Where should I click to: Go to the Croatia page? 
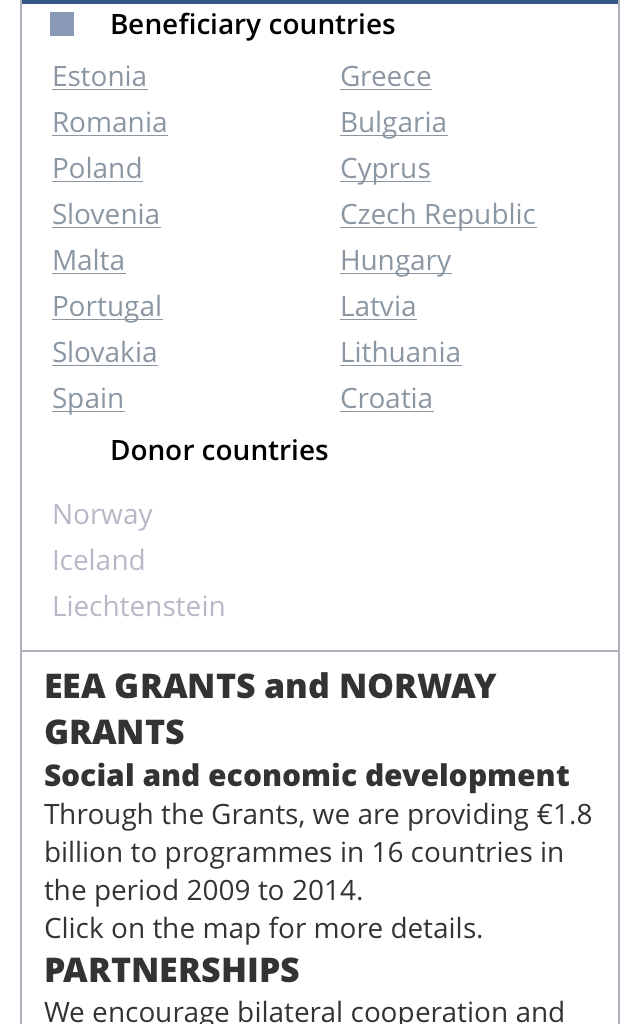tap(386, 398)
